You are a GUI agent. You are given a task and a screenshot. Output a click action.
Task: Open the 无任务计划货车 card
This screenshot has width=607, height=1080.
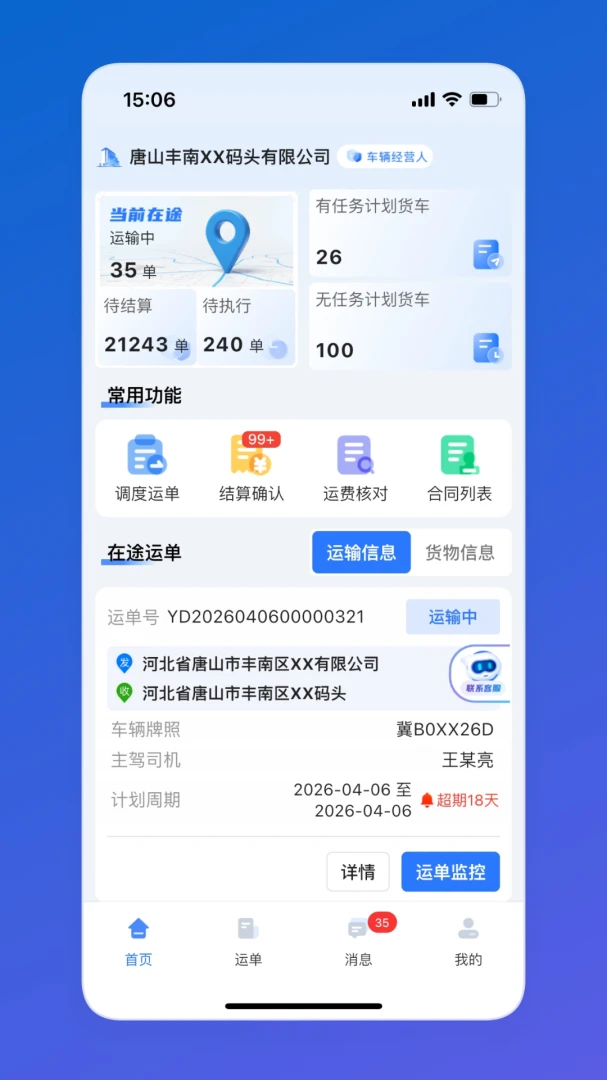(410, 326)
